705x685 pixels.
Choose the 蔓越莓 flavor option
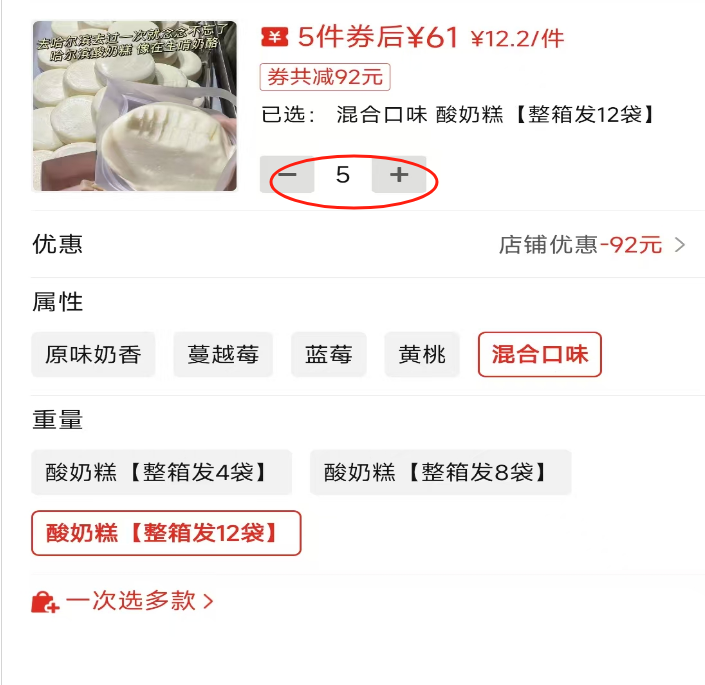(223, 355)
